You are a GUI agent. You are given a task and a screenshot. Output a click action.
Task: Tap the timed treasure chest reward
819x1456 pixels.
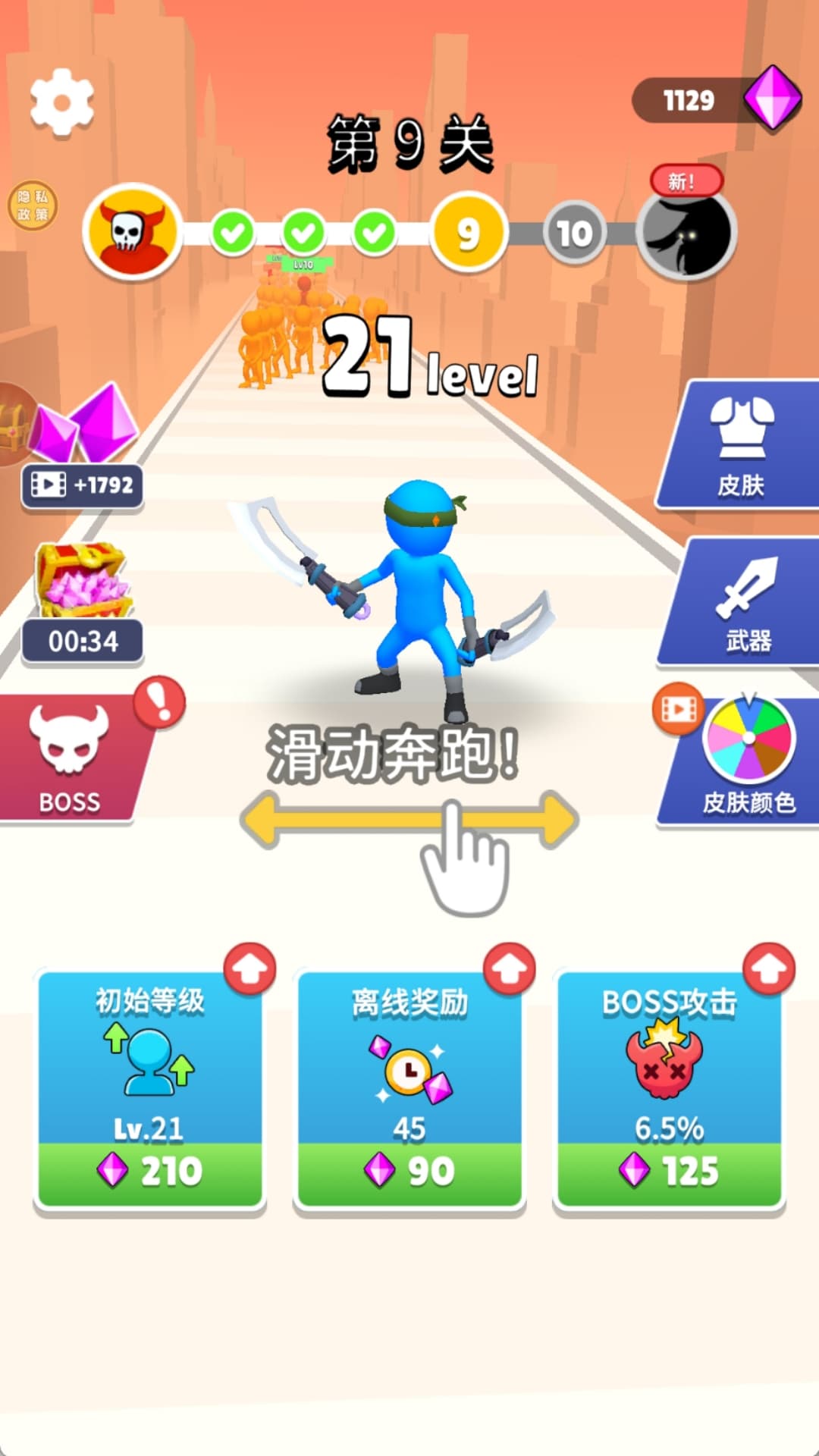[x=83, y=603]
